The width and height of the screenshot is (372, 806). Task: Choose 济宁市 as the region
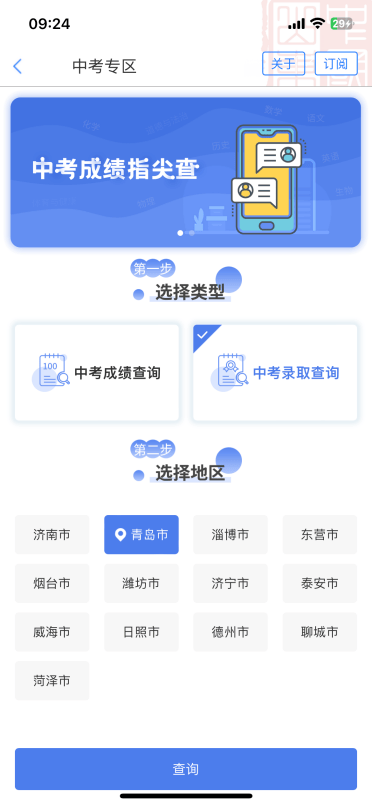tap(230, 583)
